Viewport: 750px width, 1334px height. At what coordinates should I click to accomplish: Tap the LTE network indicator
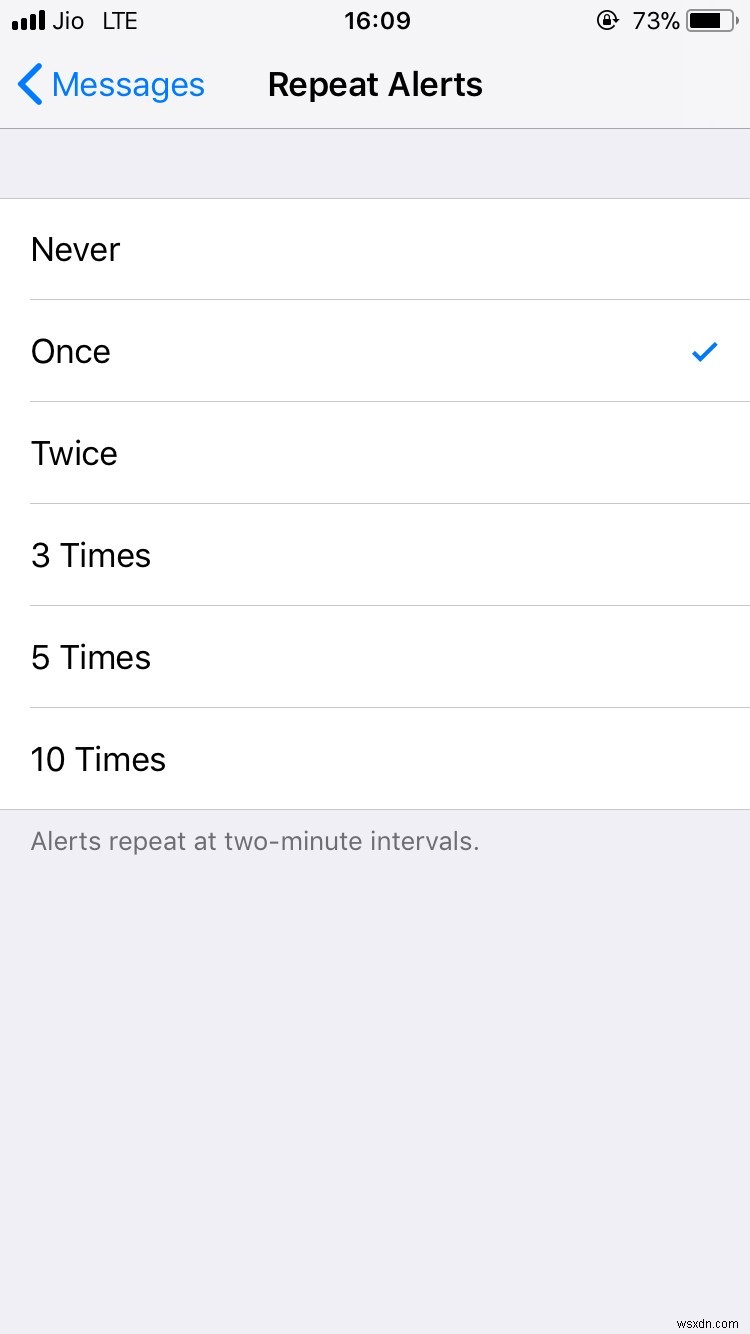coord(119,20)
